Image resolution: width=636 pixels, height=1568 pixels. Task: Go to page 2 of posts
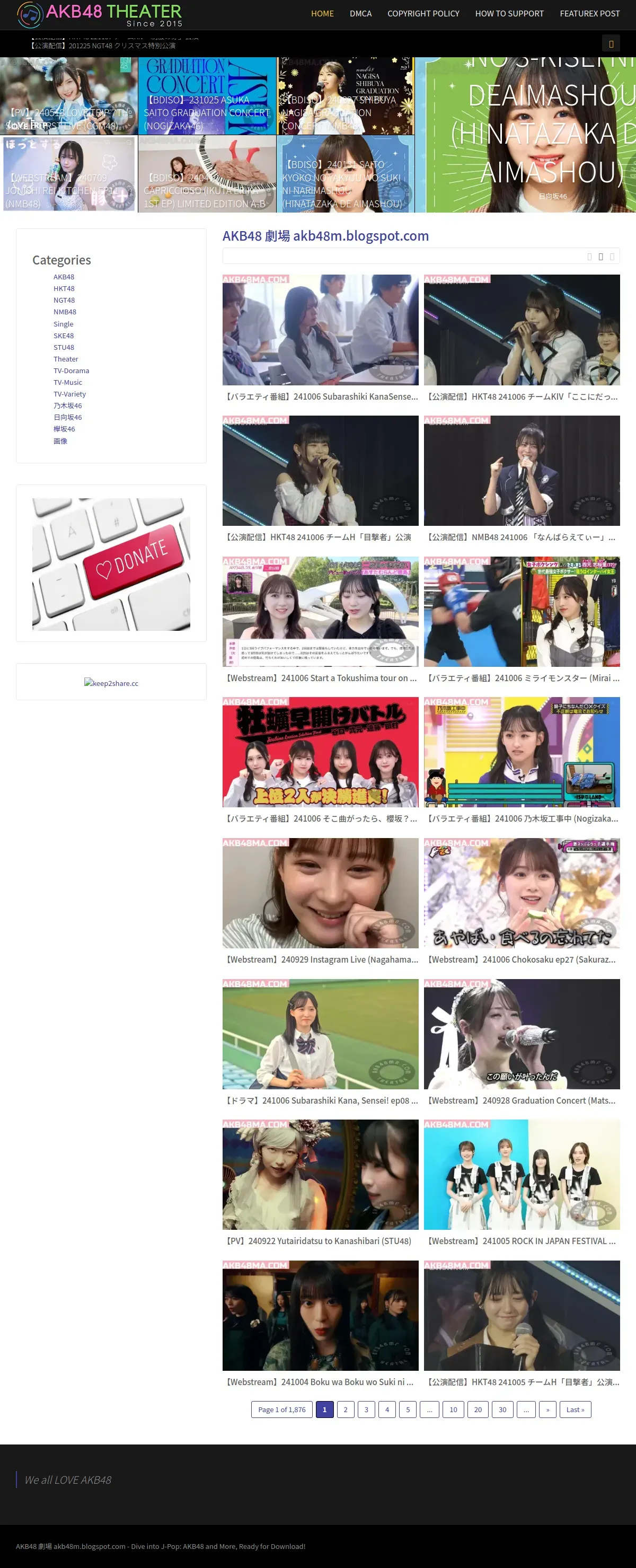tap(345, 1409)
